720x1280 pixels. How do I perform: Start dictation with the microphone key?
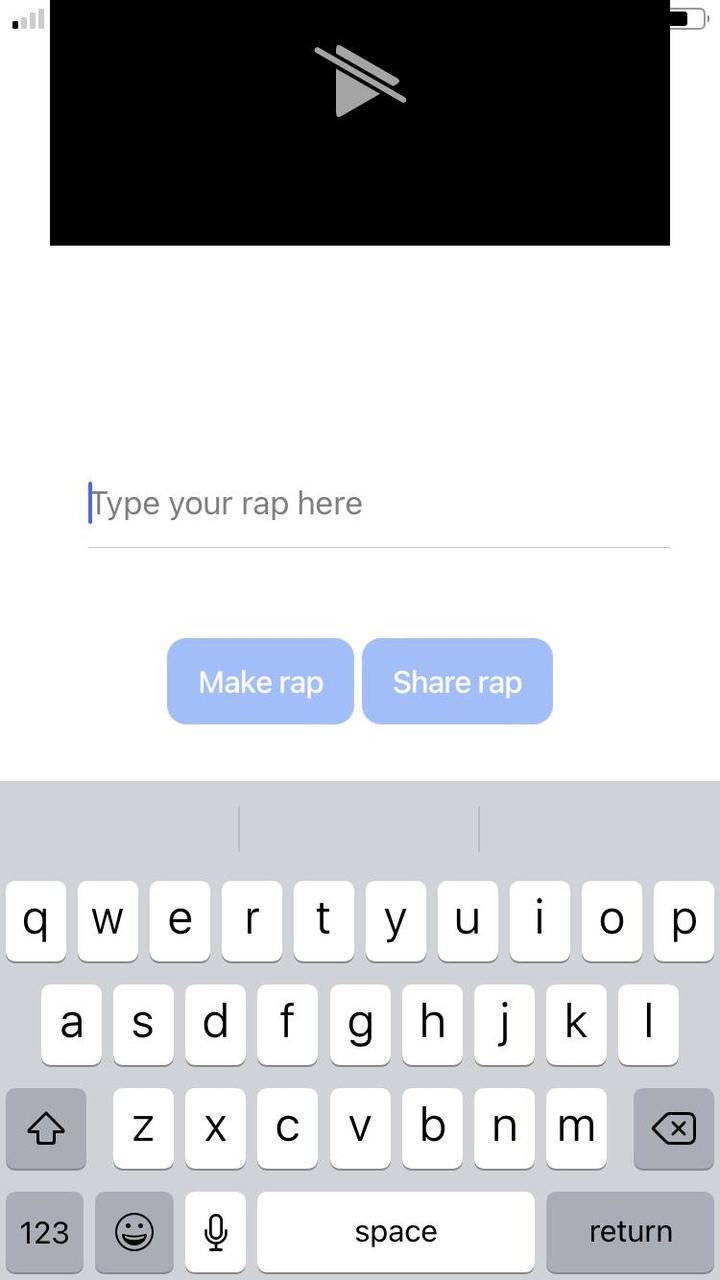215,1232
